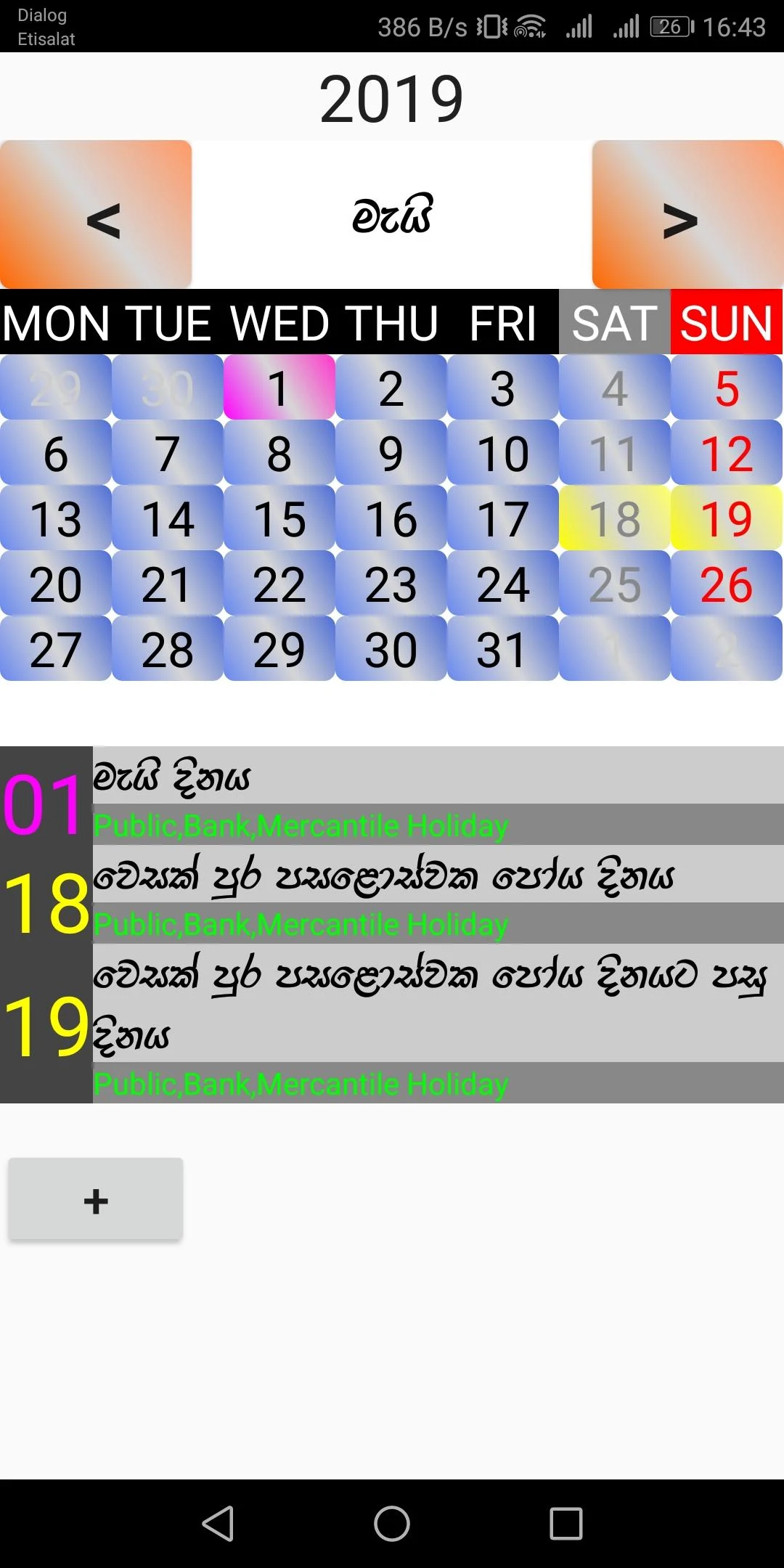Image resolution: width=784 pixels, height=1568 pixels.
Task: Go to the previous month
Action: (96, 215)
